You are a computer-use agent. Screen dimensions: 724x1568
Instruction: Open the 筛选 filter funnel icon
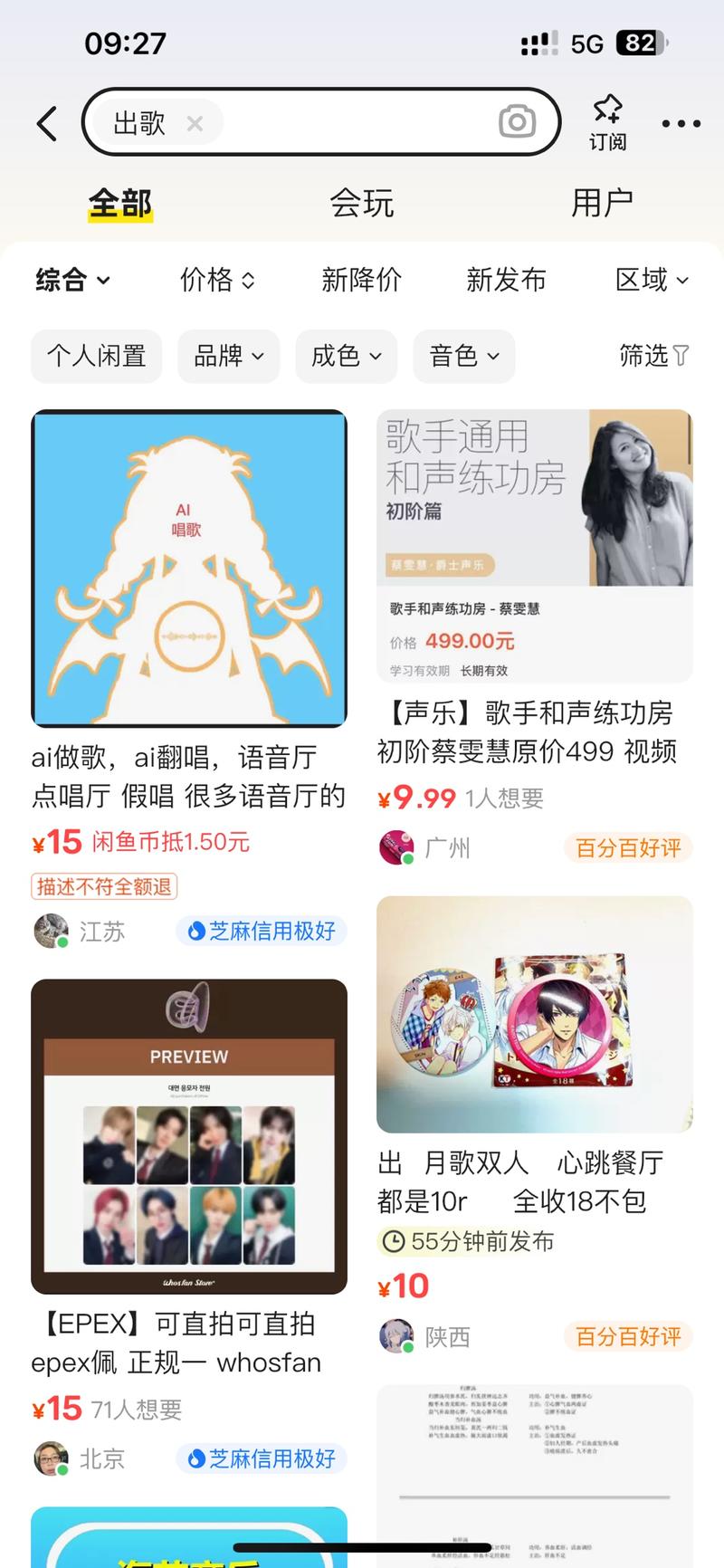point(653,357)
